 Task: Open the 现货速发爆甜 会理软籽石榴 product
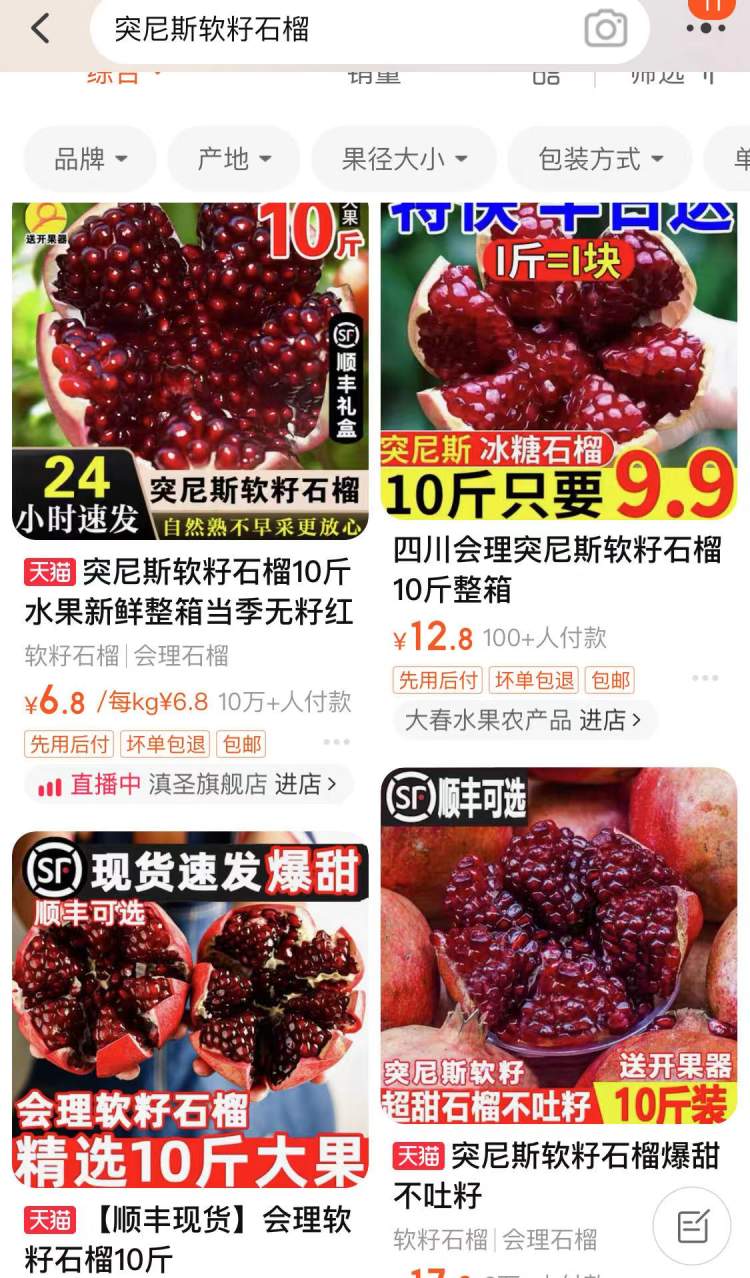click(x=190, y=1010)
